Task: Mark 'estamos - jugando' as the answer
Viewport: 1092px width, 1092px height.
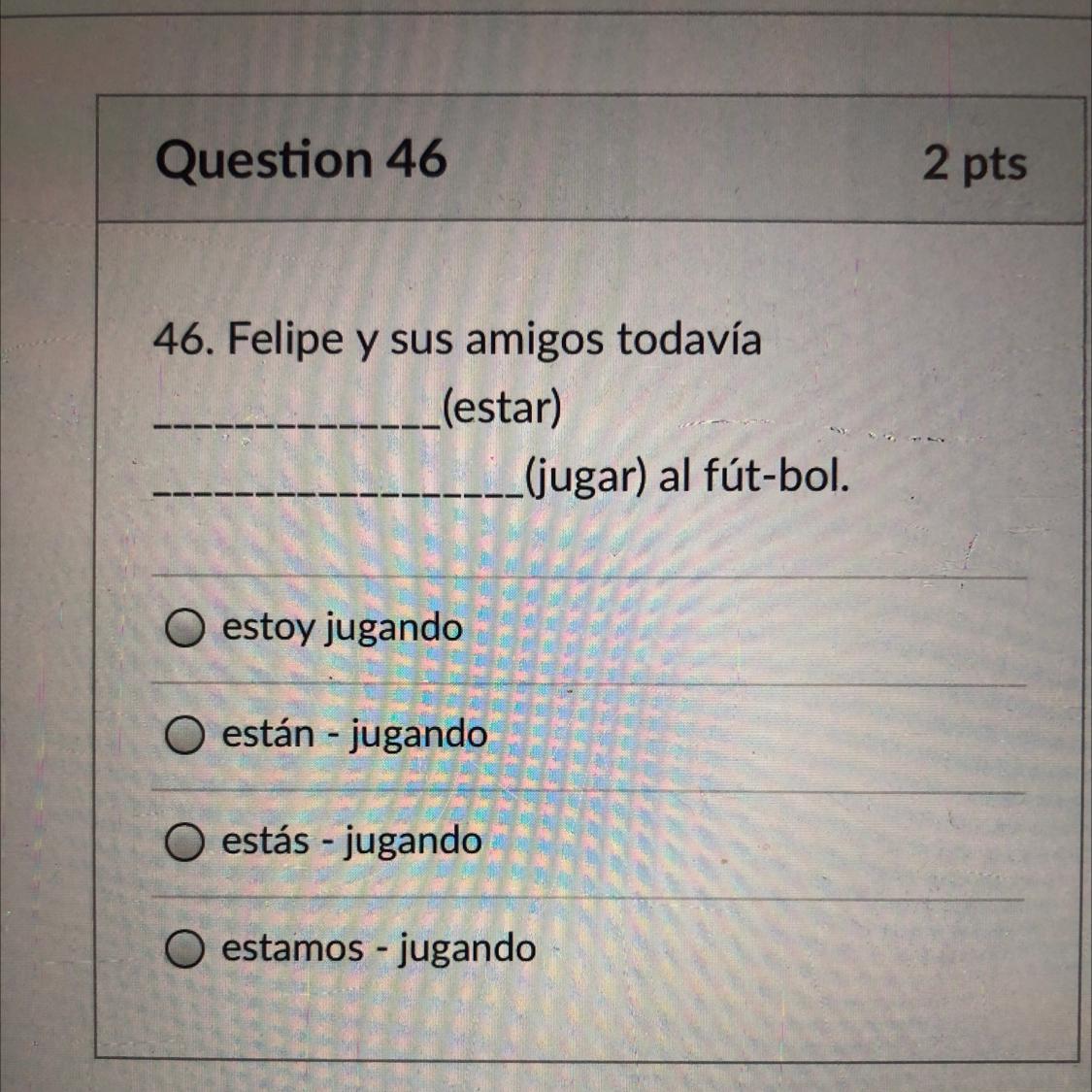Action: pyautogui.click(x=183, y=948)
